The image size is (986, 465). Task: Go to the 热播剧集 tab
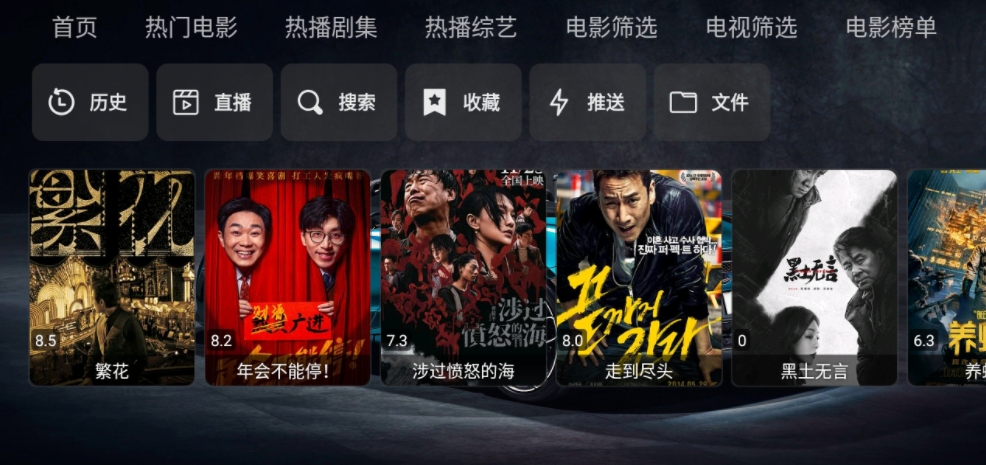331,27
